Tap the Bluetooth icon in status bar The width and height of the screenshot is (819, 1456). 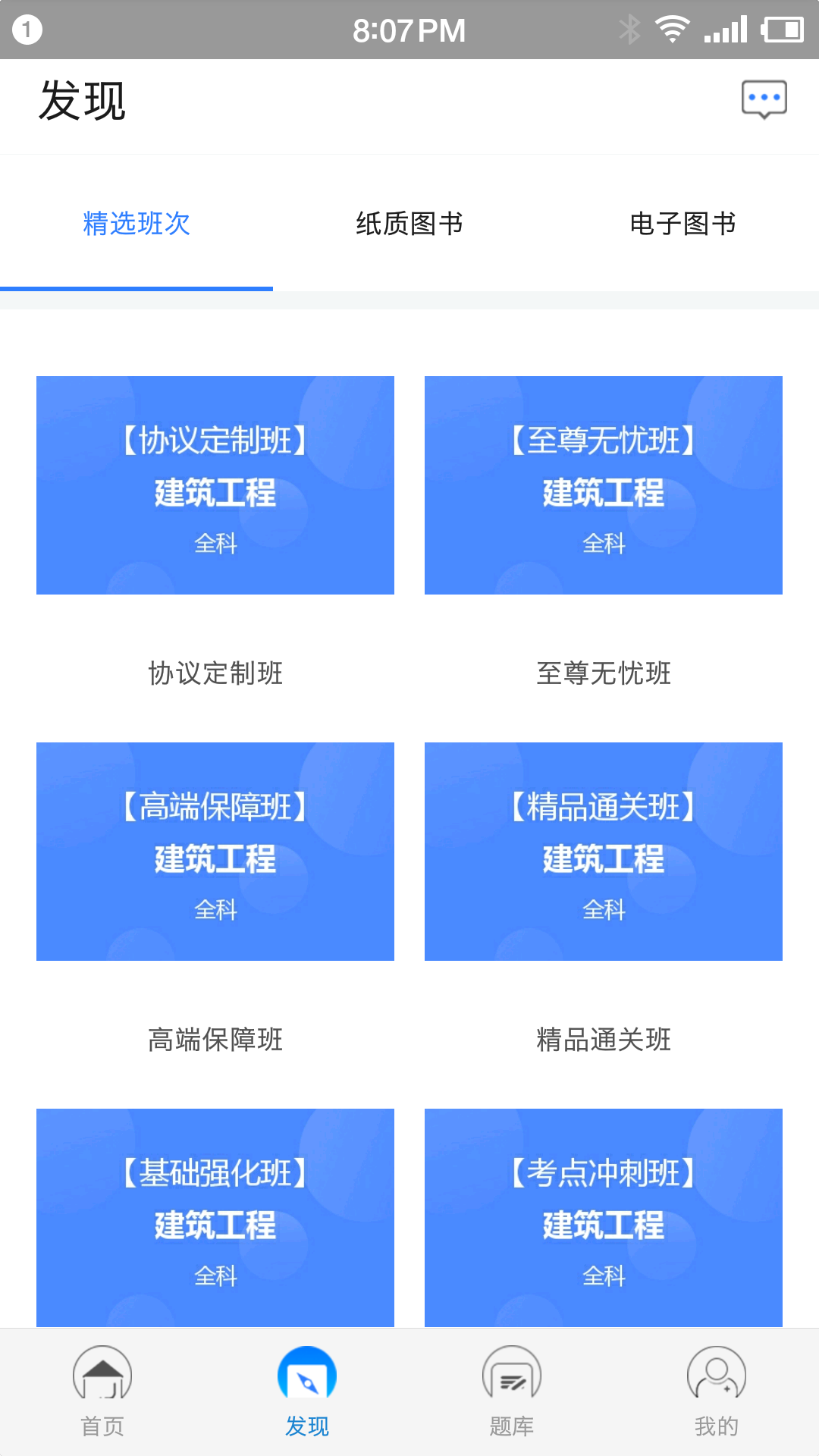(x=630, y=29)
